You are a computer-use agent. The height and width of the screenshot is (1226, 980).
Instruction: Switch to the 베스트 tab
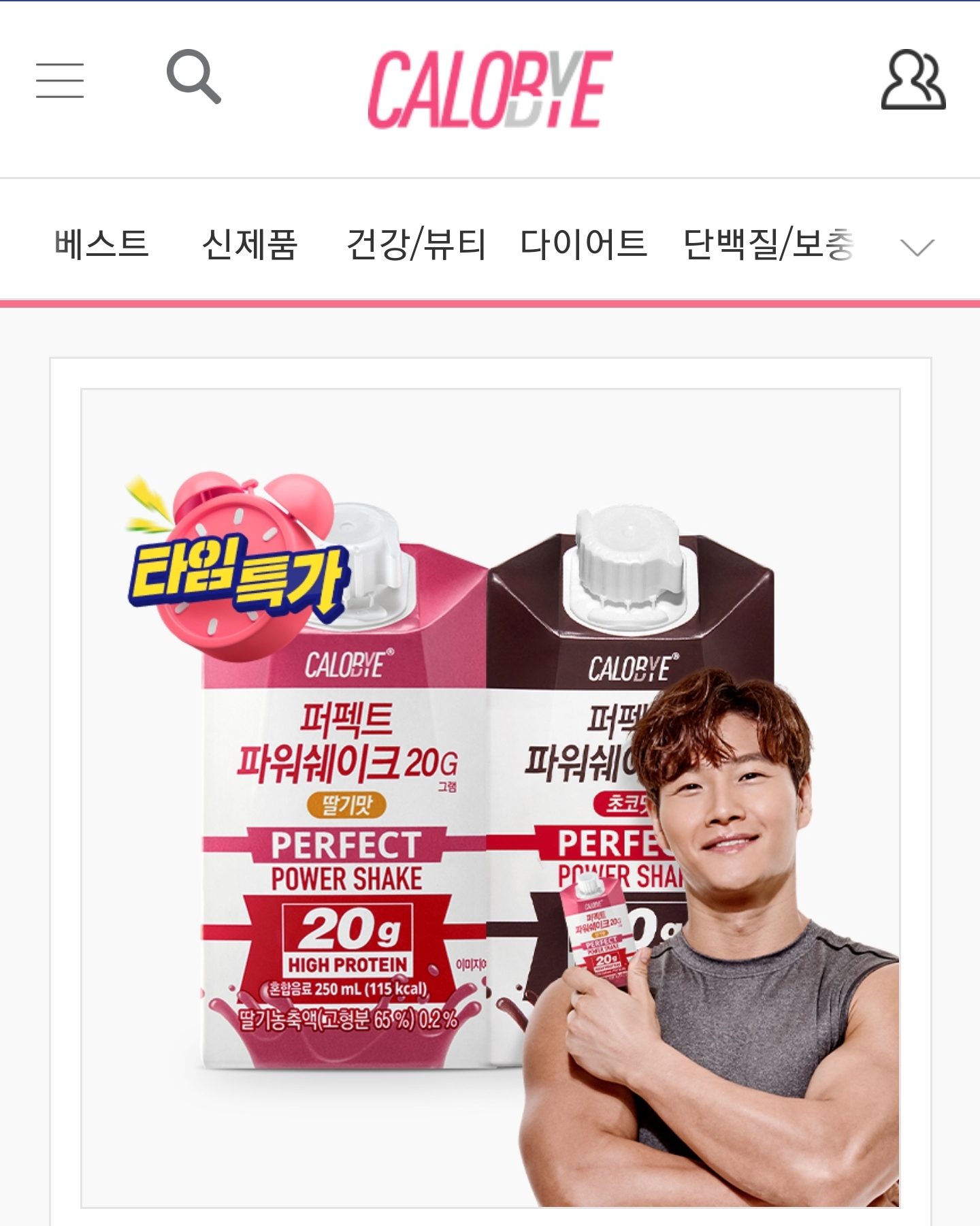point(101,244)
